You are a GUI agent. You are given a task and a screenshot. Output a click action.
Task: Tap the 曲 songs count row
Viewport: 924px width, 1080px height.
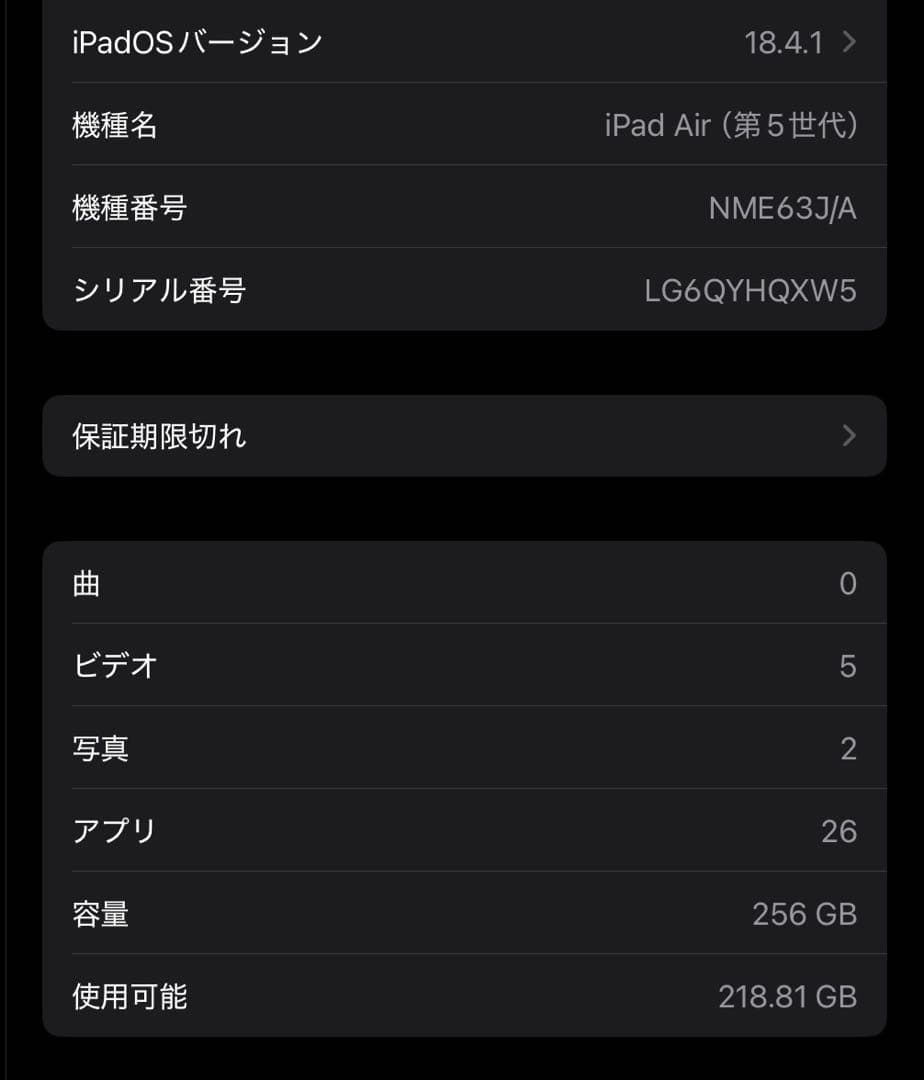(462, 583)
